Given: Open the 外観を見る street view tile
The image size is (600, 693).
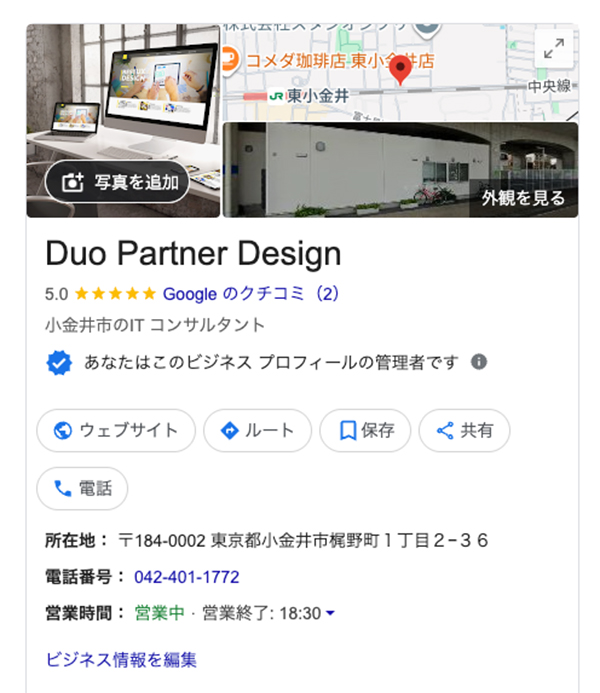Looking at the screenshot, I should click(400, 170).
